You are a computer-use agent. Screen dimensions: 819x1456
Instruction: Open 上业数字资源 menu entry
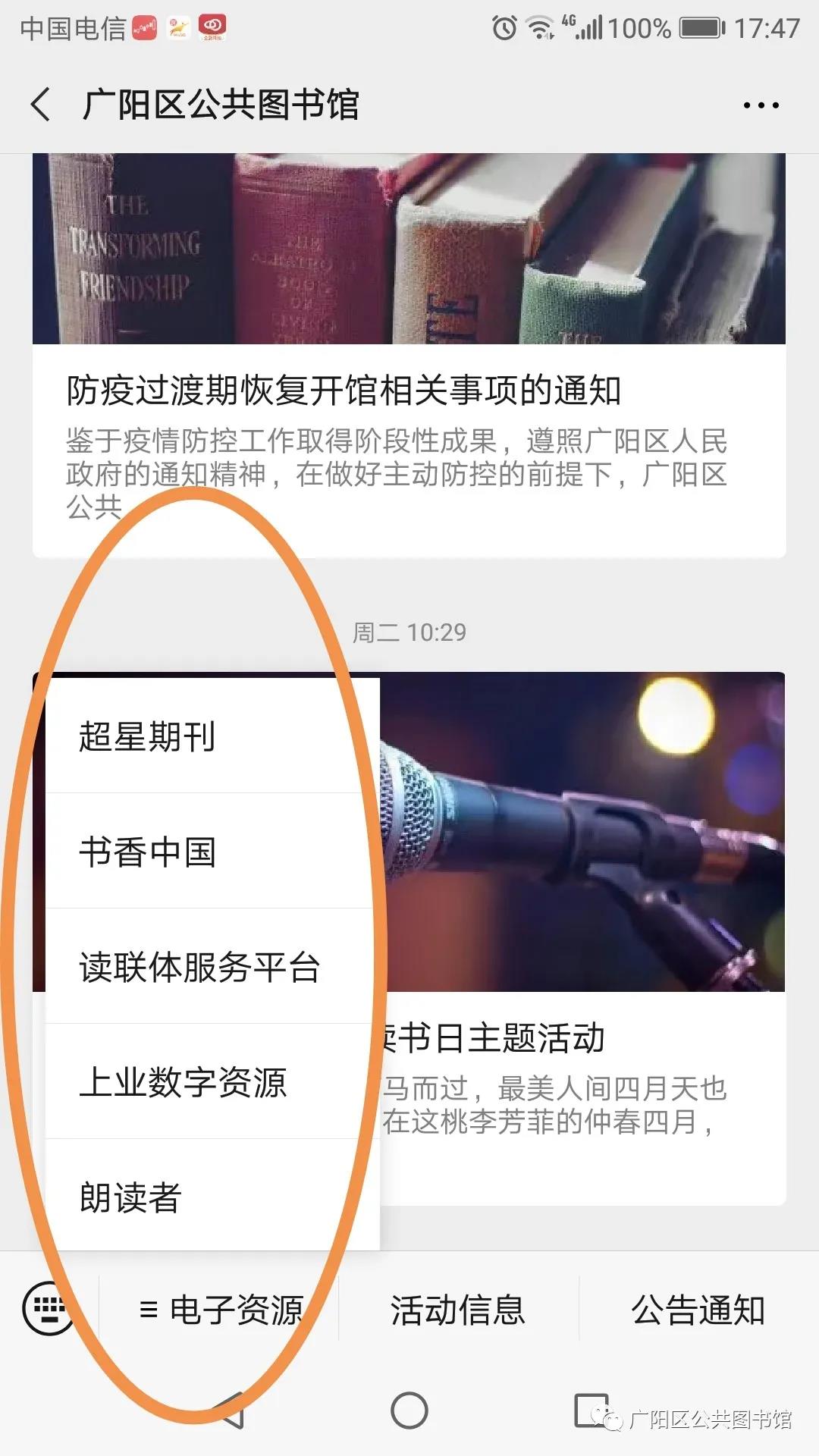click(x=183, y=1082)
